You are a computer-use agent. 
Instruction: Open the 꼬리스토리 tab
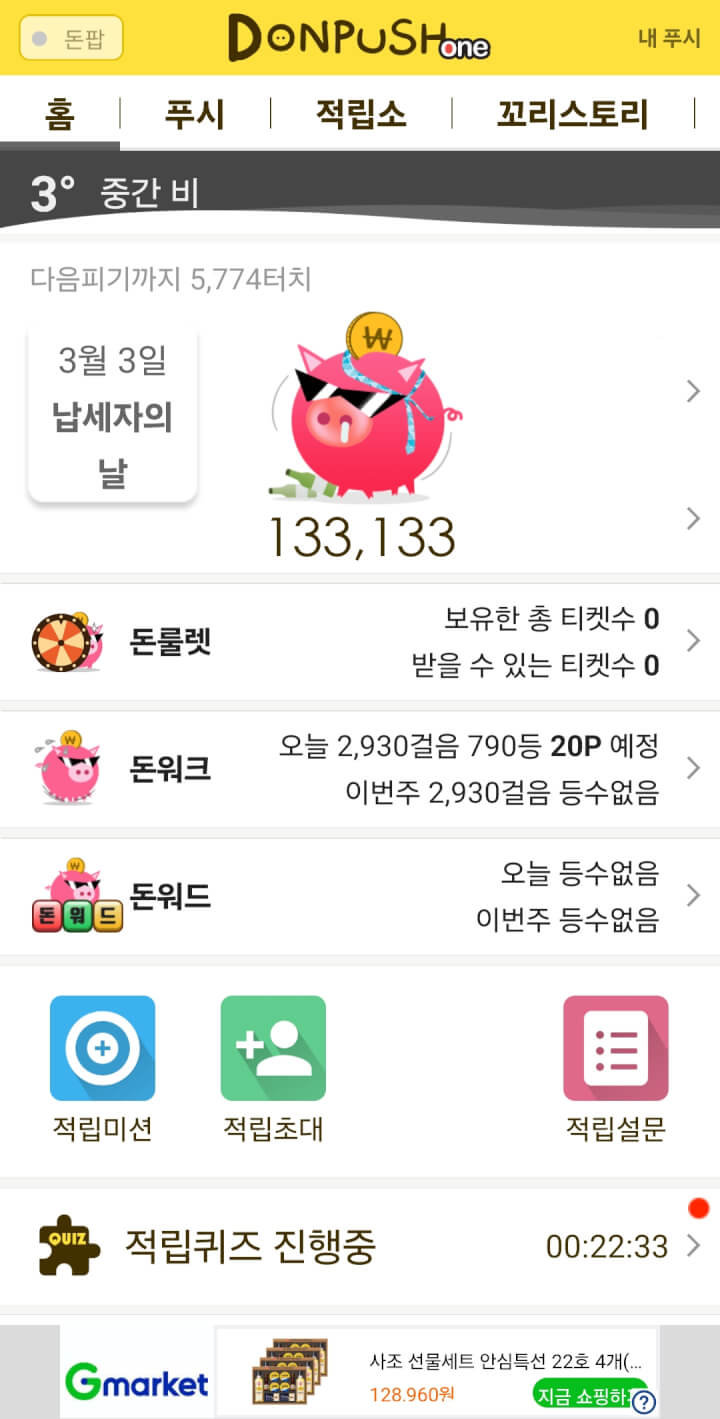click(572, 114)
